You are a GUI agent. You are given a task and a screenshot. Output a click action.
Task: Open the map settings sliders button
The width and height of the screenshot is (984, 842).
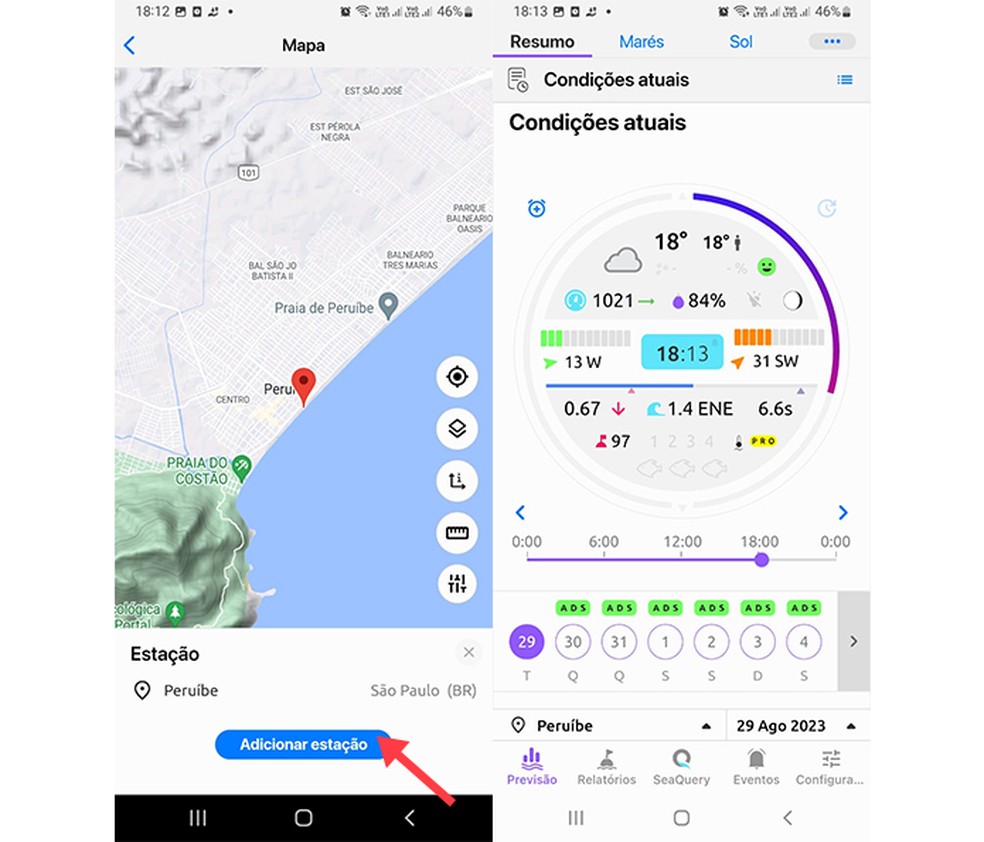point(457,583)
